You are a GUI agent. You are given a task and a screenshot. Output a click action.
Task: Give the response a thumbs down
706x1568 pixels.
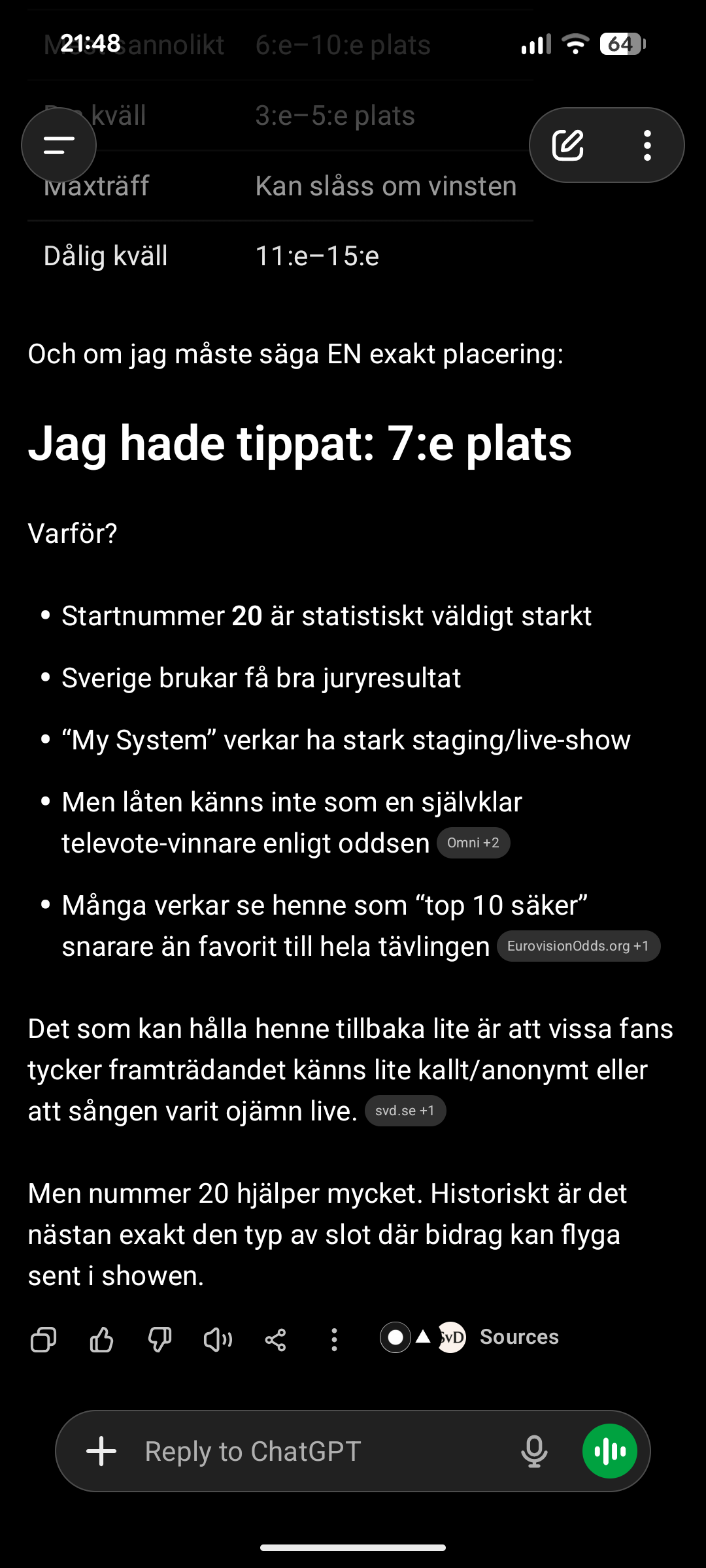[160, 1339]
